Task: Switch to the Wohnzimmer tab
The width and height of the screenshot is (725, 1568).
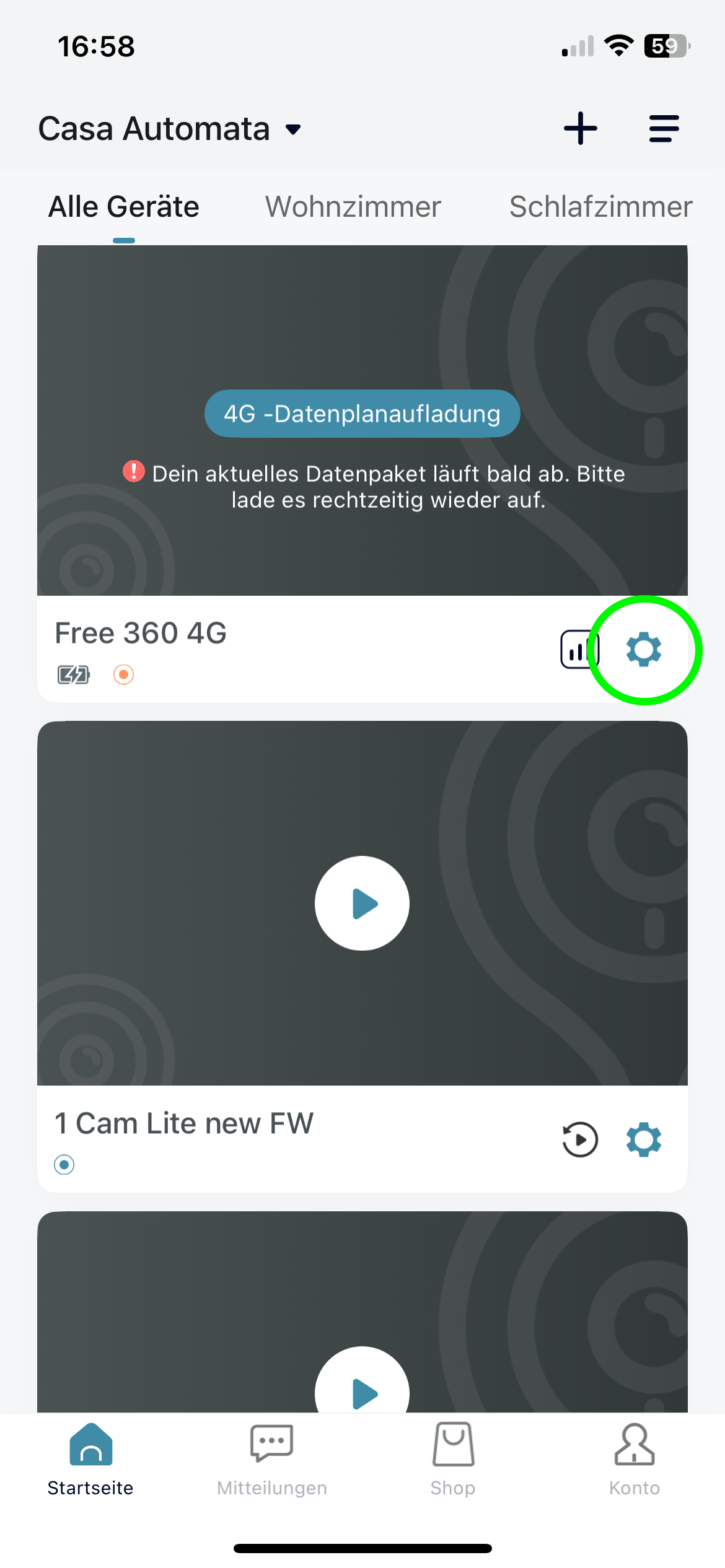Action: coord(353,207)
